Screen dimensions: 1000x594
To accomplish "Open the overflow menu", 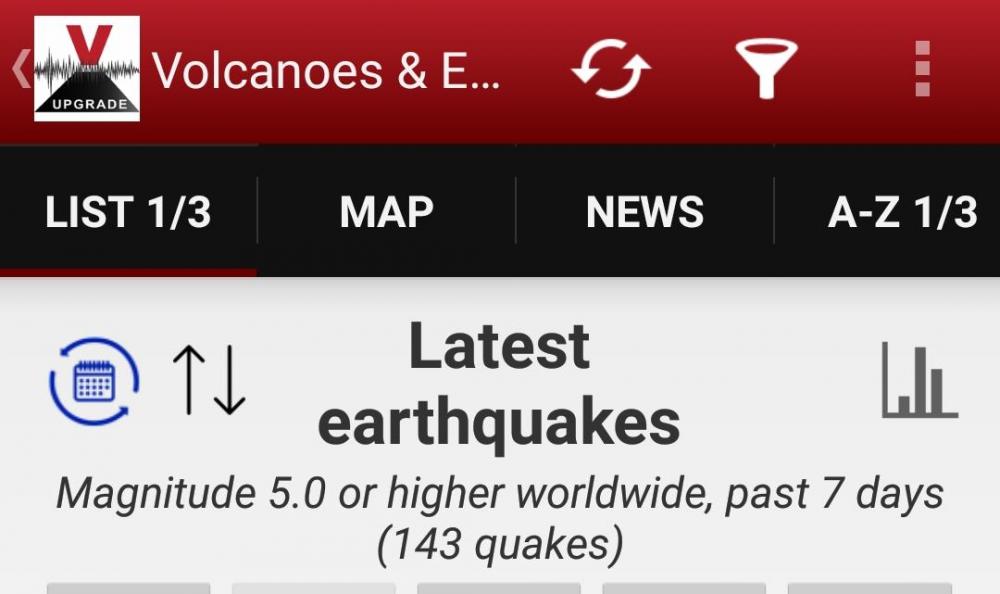I will tap(922, 69).
